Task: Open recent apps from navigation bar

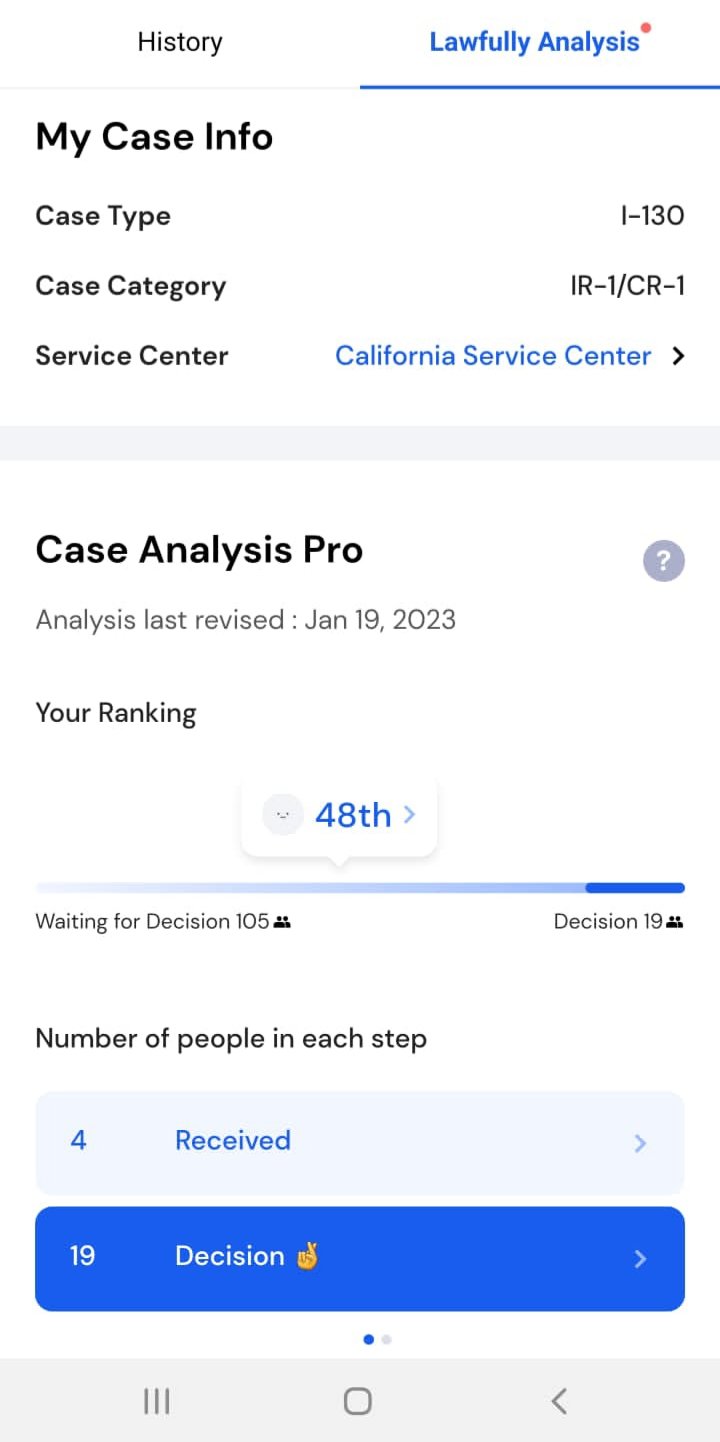Action: [157, 1401]
